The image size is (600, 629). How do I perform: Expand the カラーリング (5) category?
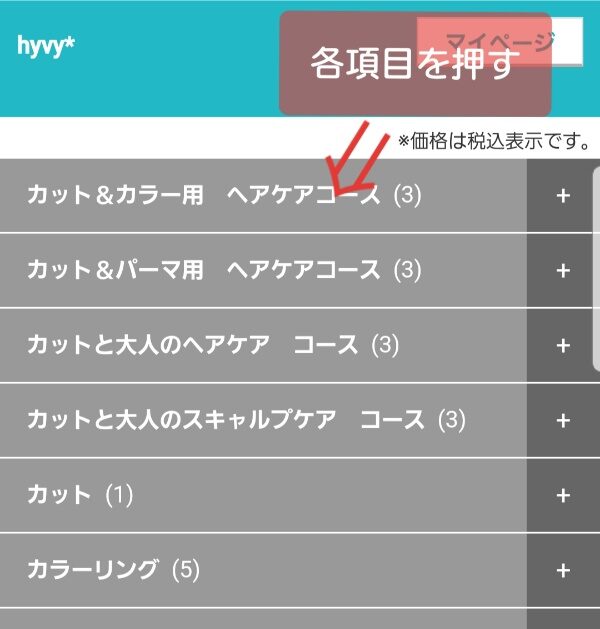pos(562,571)
